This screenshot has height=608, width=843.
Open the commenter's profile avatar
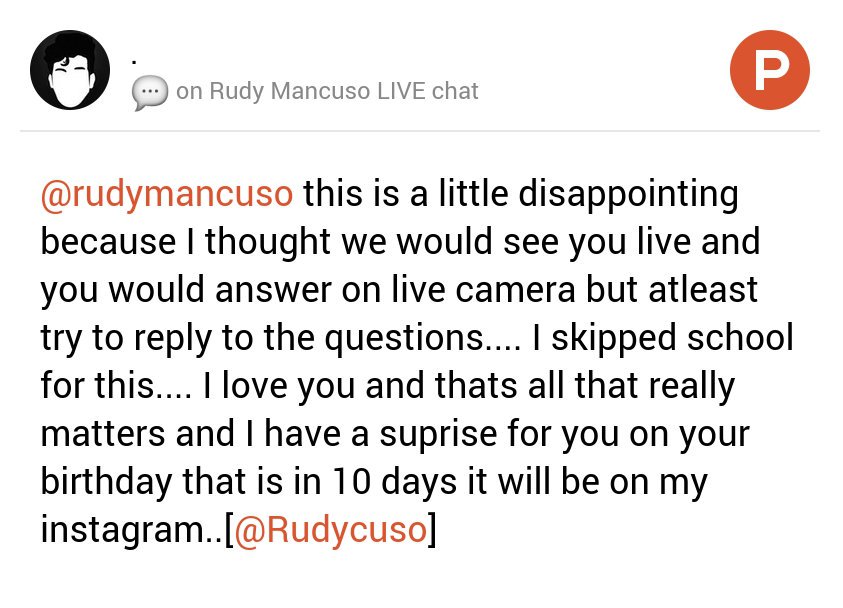(x=69, y=70)
